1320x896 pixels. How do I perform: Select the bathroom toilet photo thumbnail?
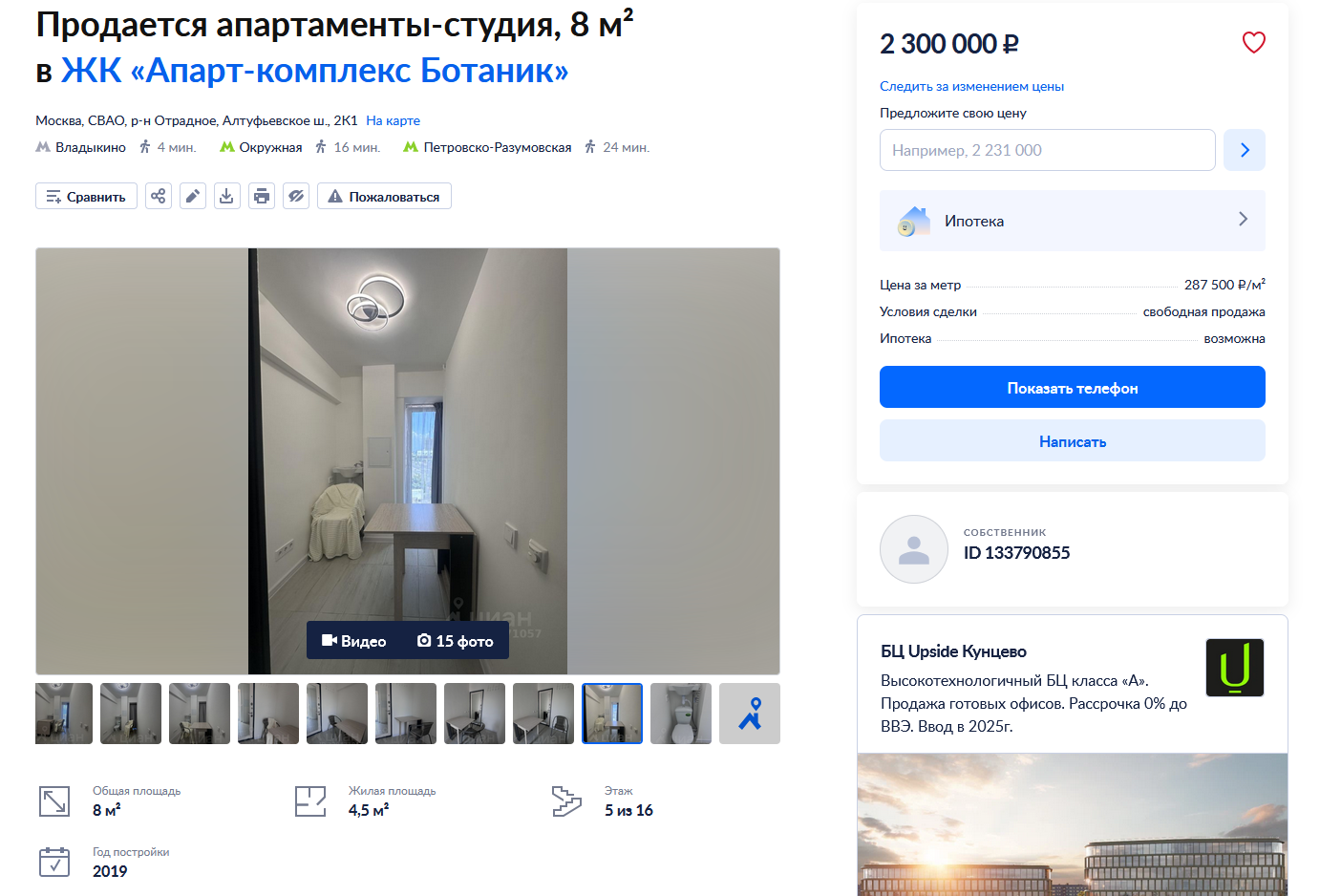point(681,714)
